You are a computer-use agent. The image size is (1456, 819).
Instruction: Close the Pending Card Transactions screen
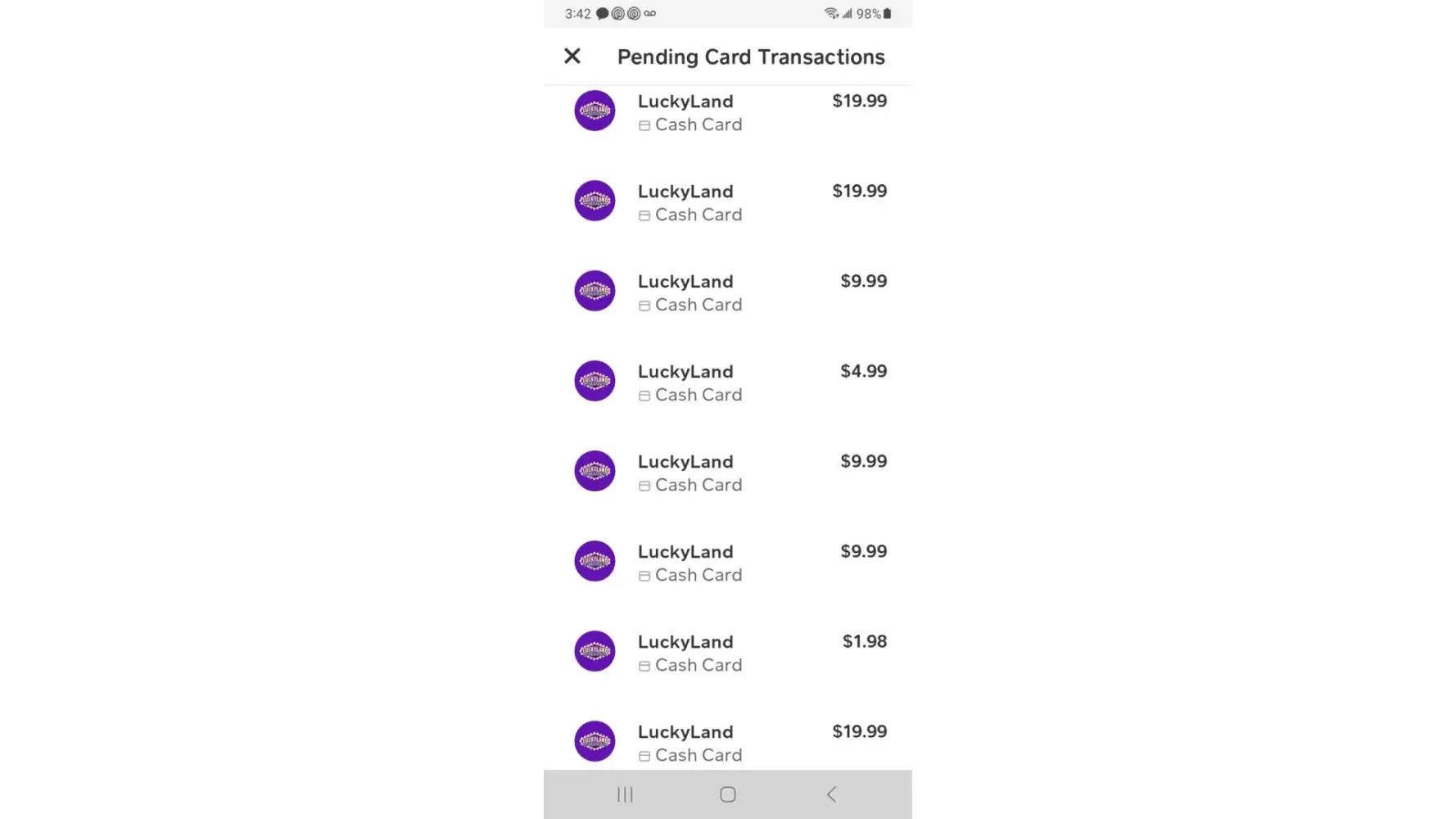click(572, 56)
